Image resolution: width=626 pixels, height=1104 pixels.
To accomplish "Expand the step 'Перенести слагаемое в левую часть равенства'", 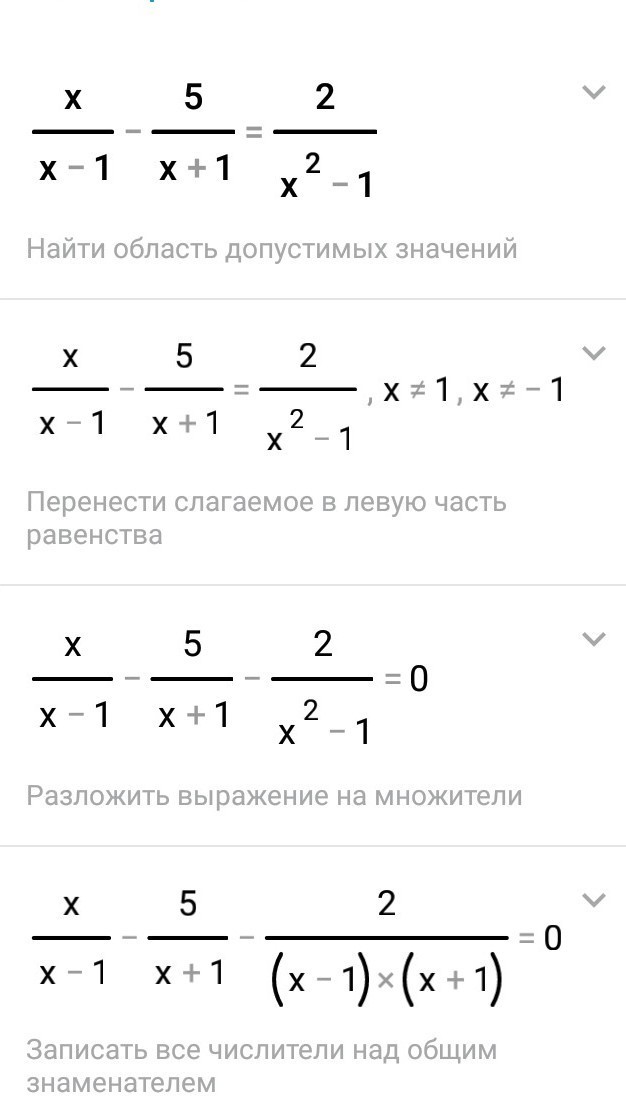I will pyautogui.click(x=594, y=352).
